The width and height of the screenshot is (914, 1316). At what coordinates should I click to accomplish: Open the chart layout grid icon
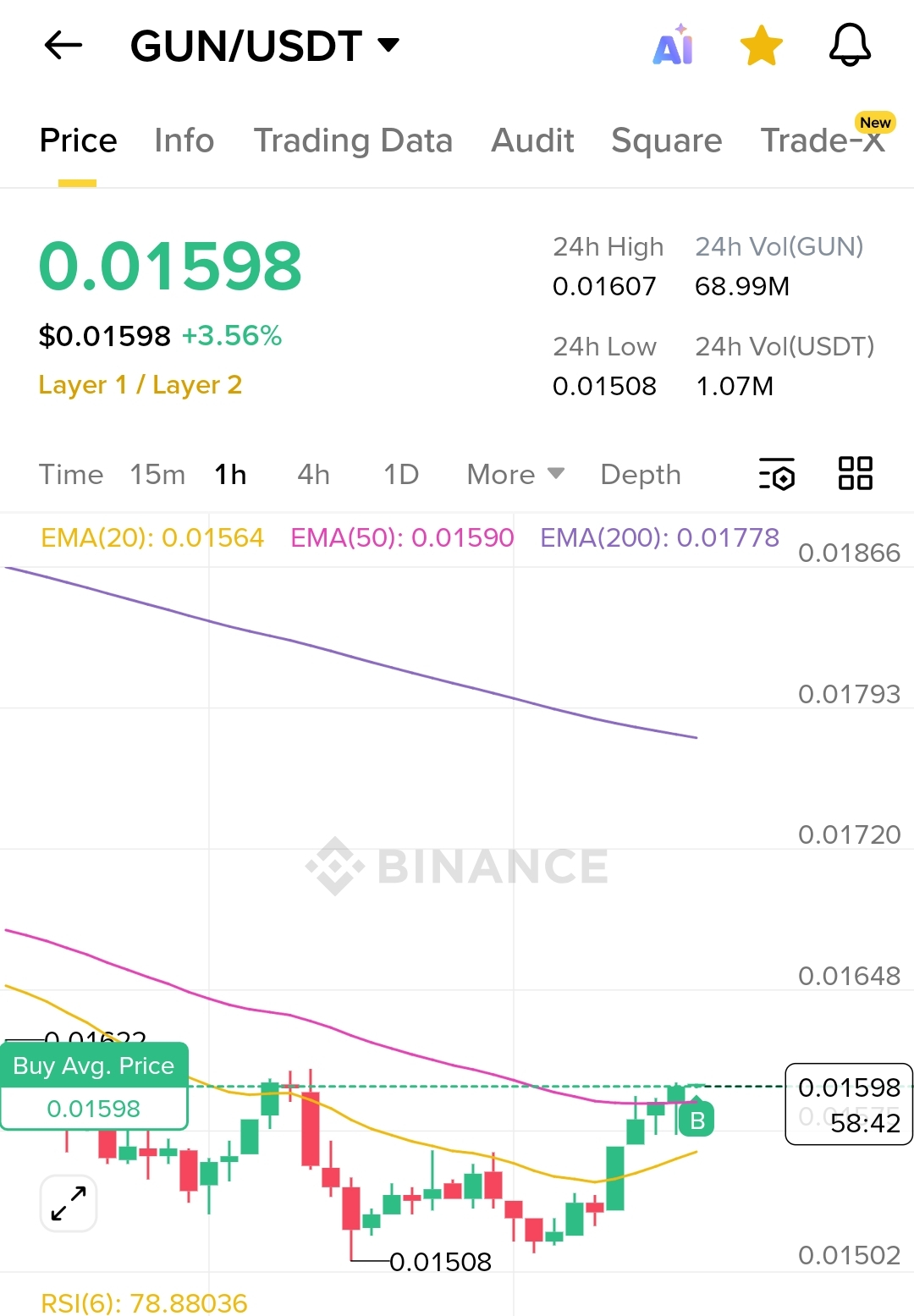pyautogui.click(x=855, y=473)
